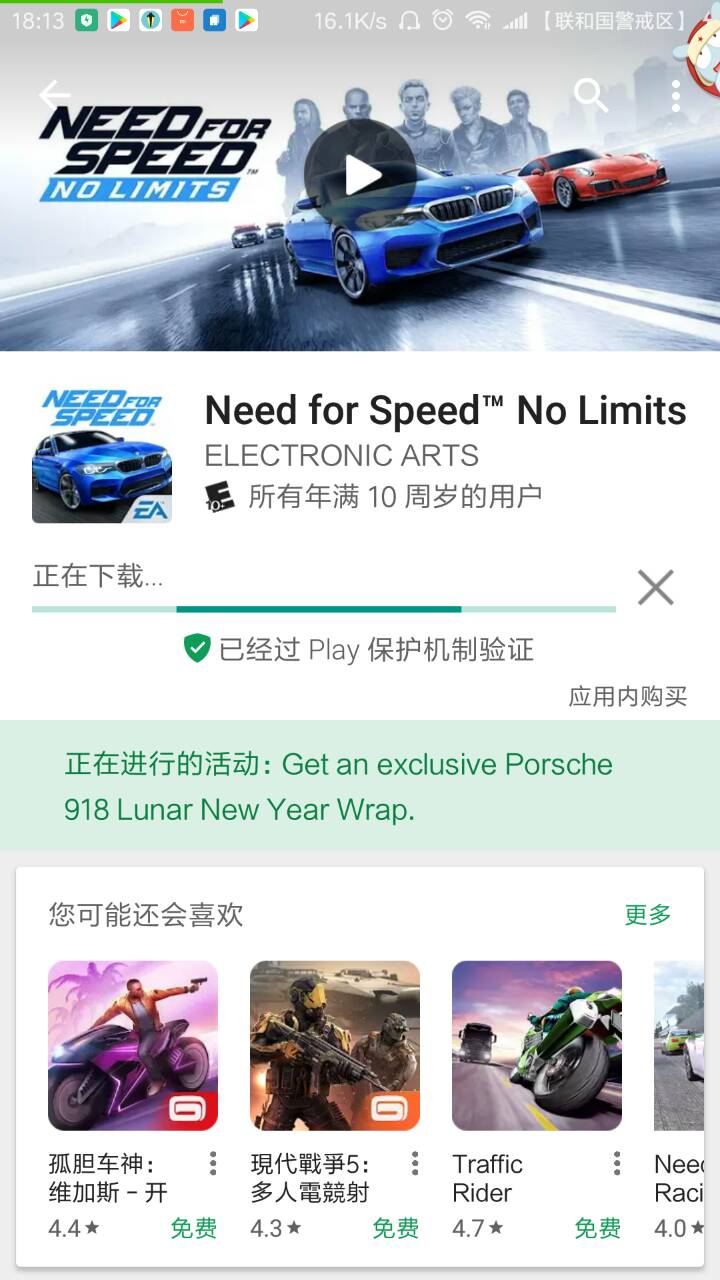Image resolution: width=720 pixels, height=1280 pixels.
Task: View the Porsche 918 Lunar New Year event
Action: tap(340, 786)
